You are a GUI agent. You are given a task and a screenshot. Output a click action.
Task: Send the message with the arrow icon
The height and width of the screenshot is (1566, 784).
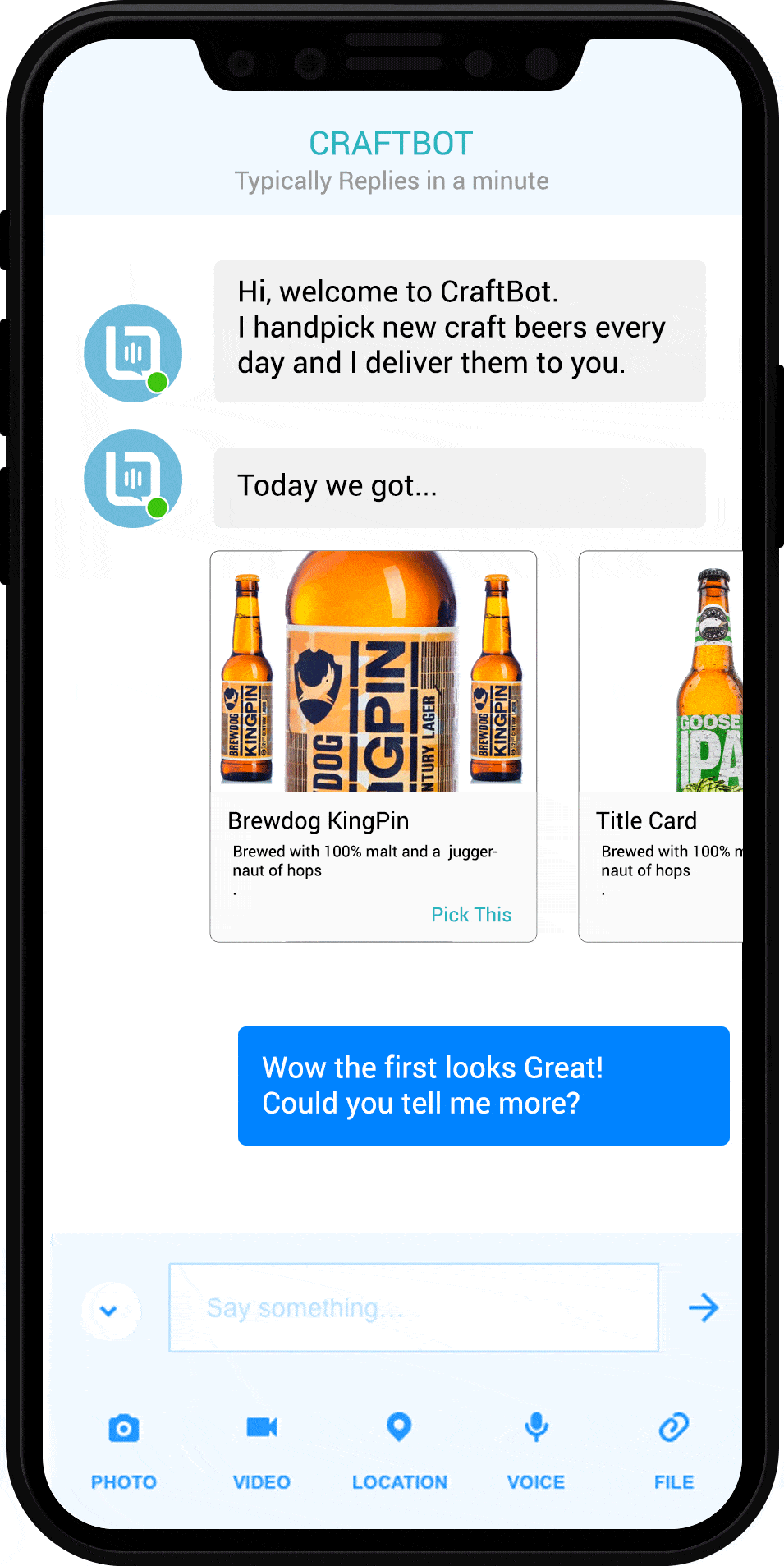704,1307
